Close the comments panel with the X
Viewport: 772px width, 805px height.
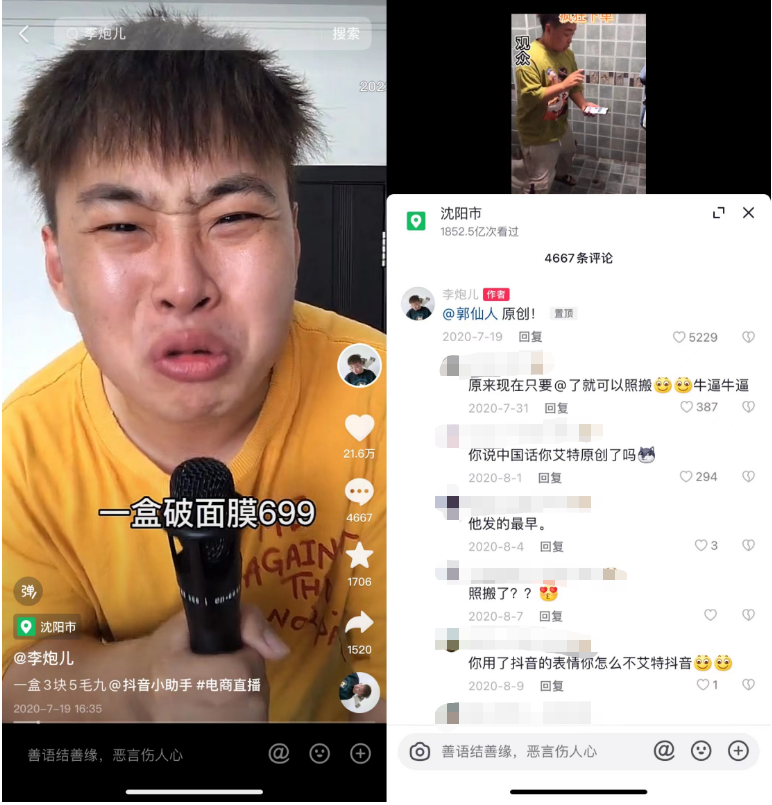[748, 213]
